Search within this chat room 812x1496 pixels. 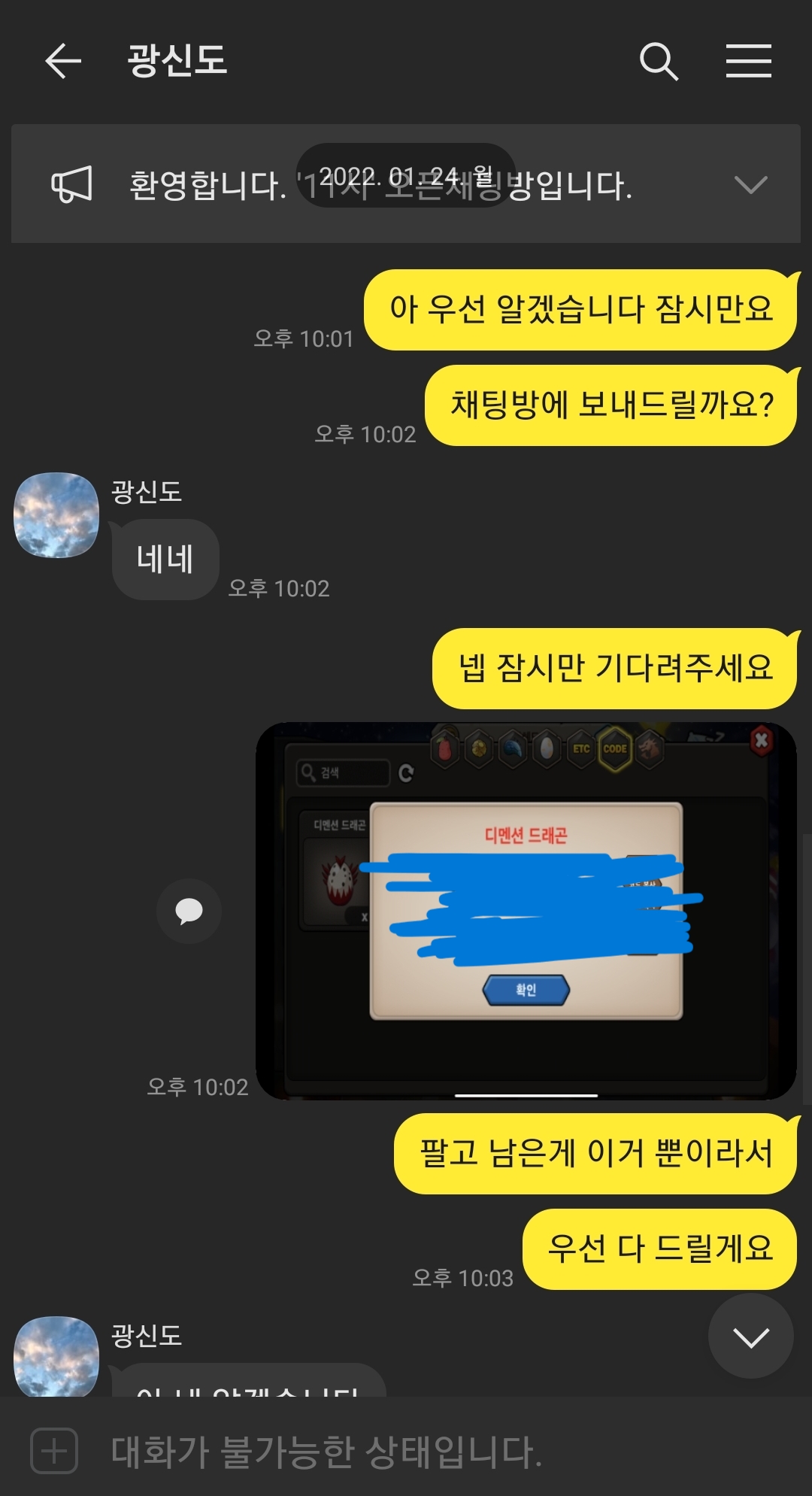pyautogui.click(x=659, y=61)
